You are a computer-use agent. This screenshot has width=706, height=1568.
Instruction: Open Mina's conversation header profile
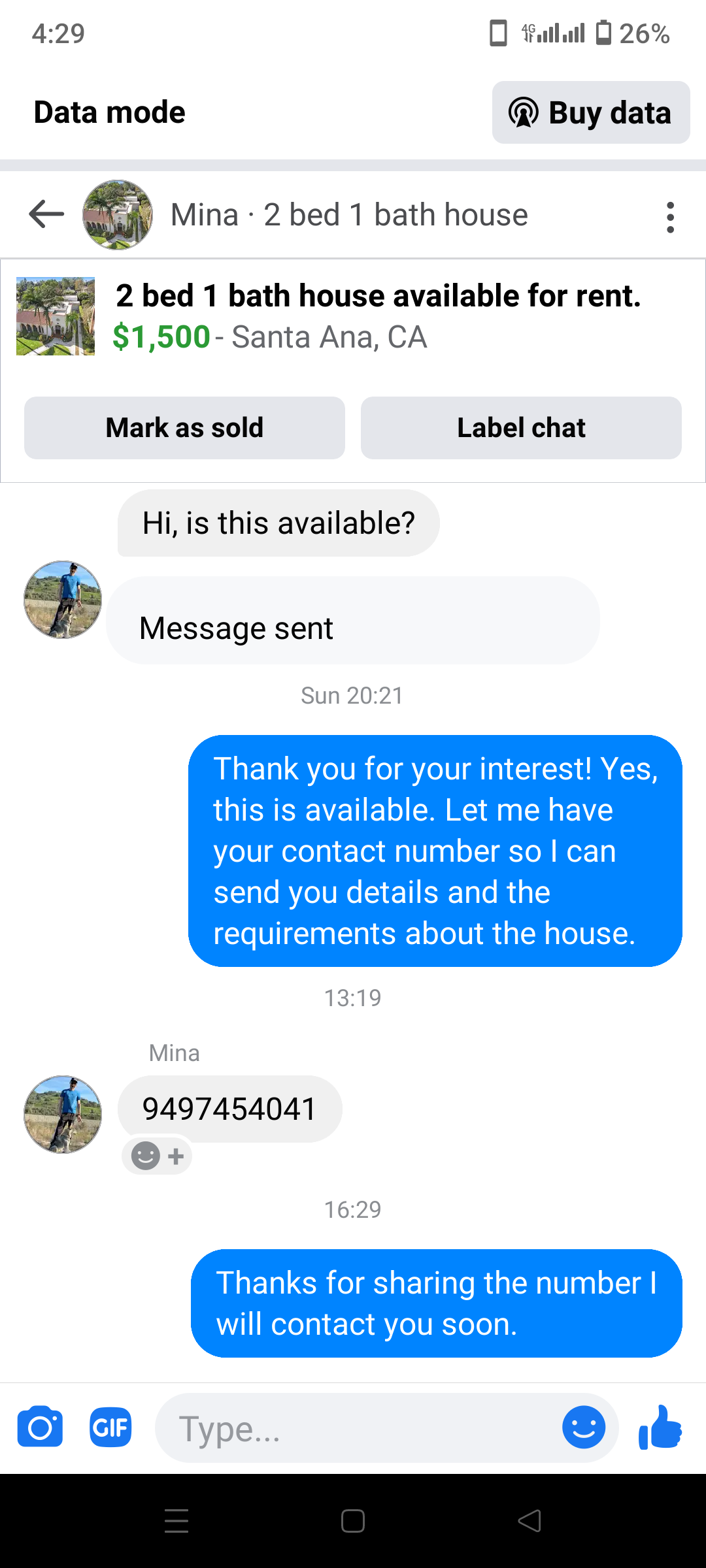pos(348,215)
